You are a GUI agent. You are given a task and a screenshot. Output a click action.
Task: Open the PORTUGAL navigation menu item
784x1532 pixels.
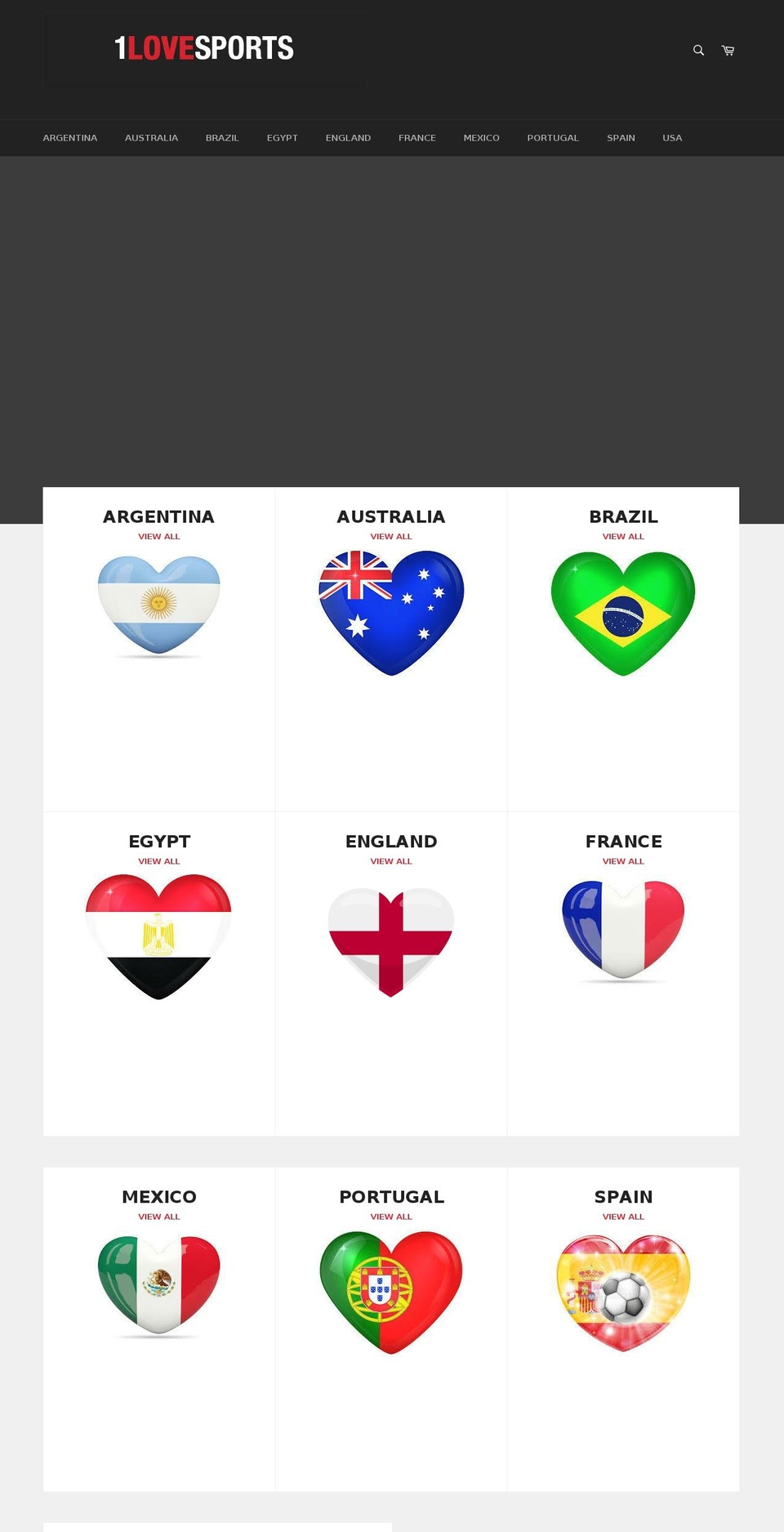point(553,138)
